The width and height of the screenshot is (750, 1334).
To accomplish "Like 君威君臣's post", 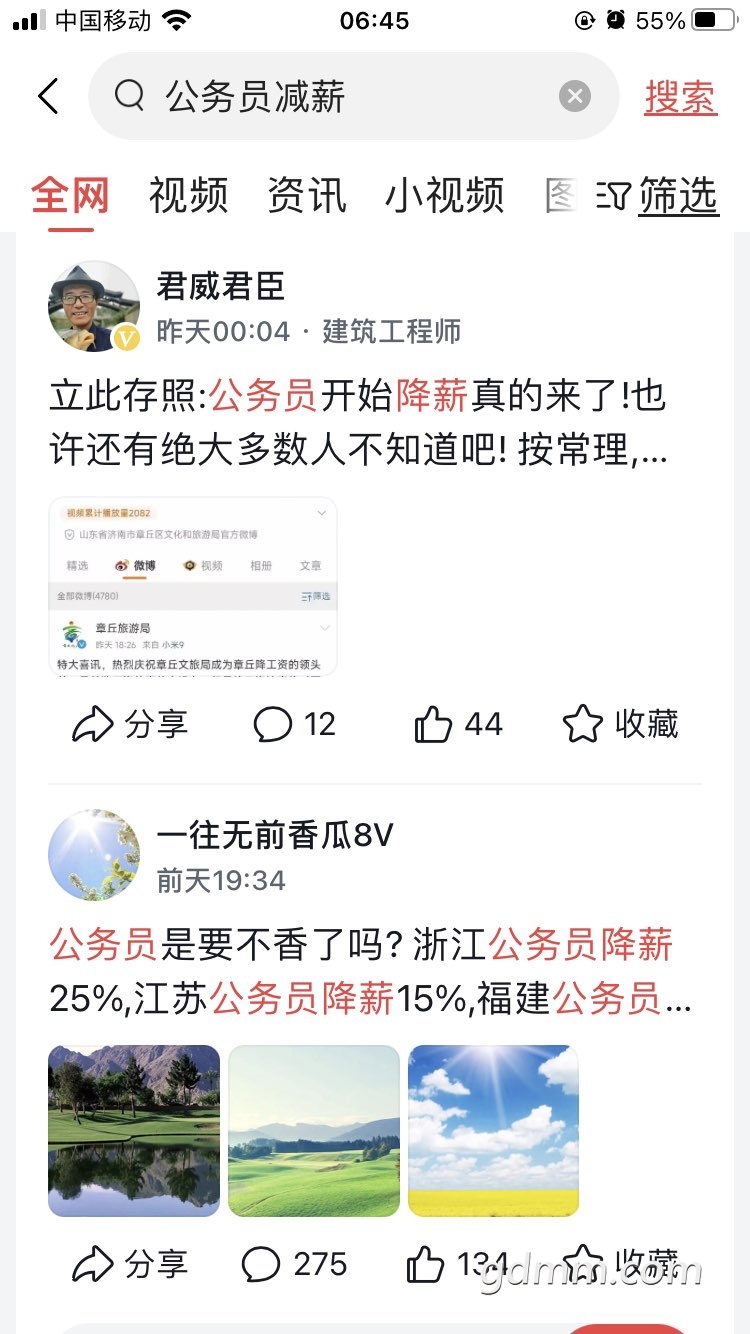I will (x=458, y=724).
